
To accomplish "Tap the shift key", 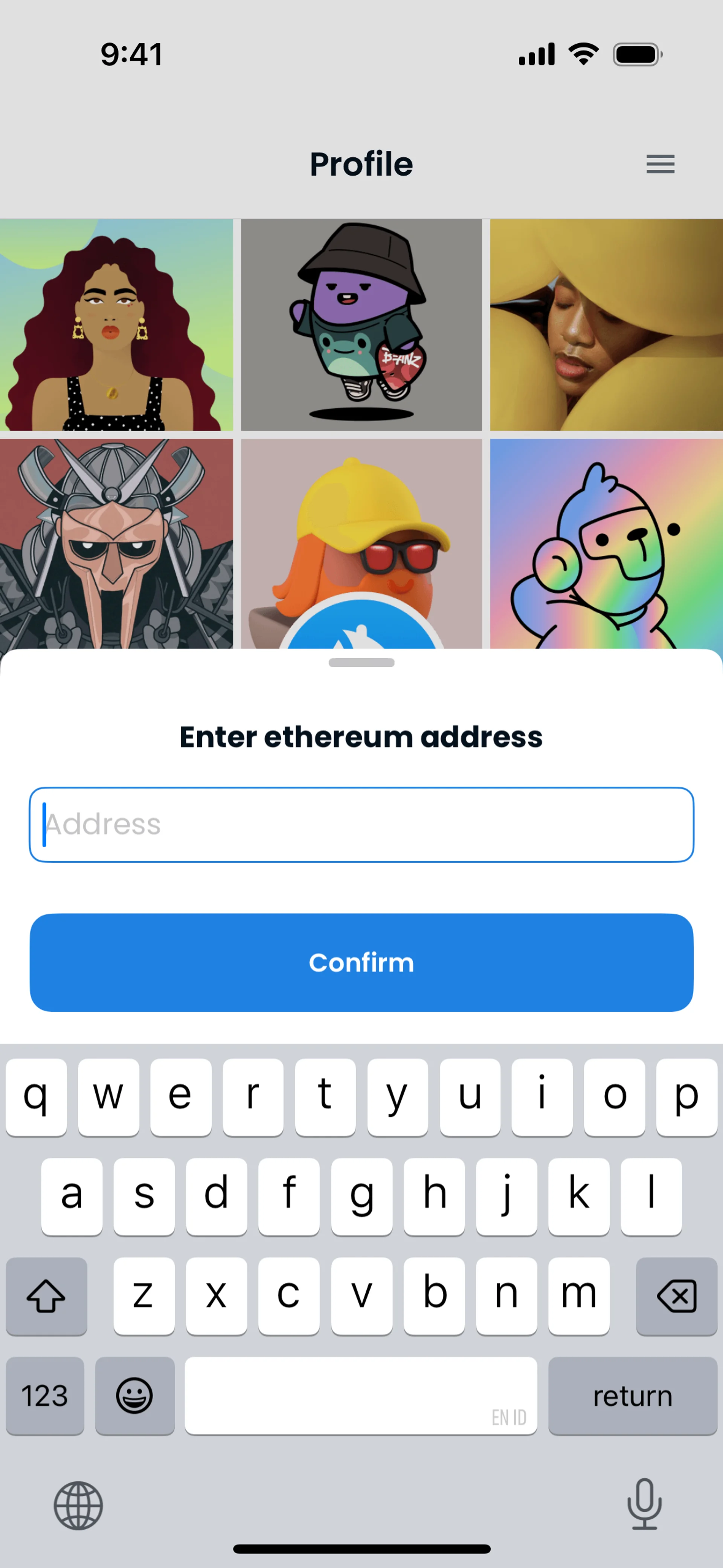I will tap(46, 1296).
